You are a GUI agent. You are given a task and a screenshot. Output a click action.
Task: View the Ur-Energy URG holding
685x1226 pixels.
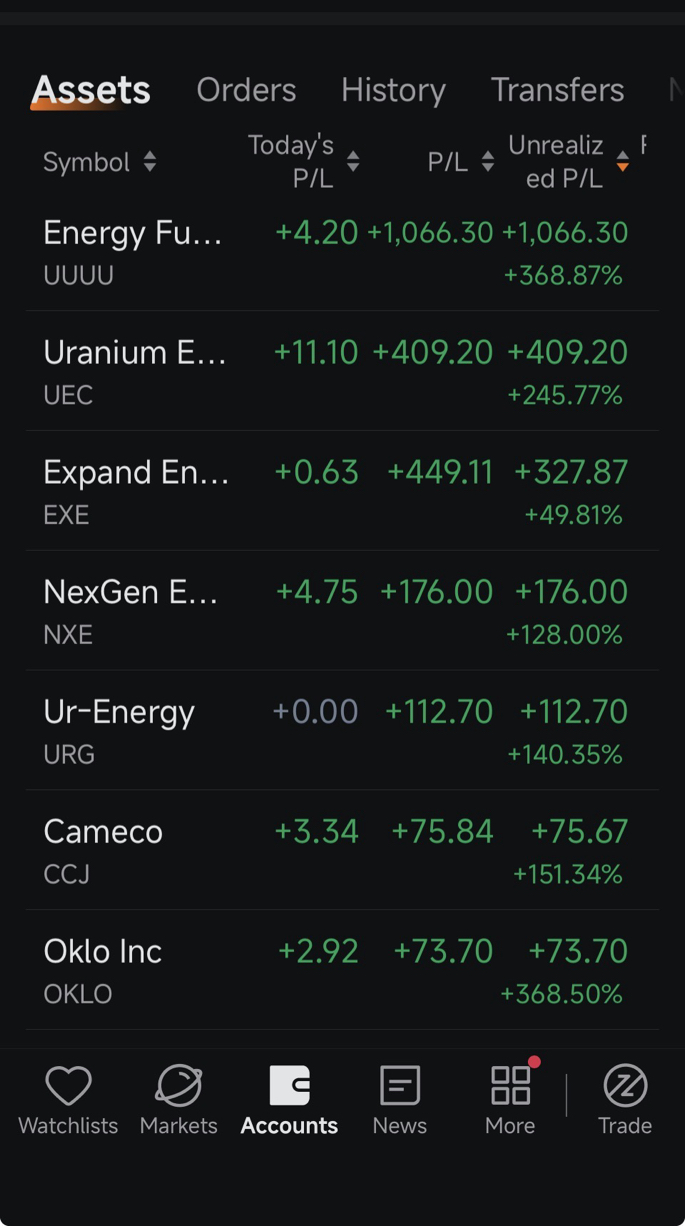click(342, 731)
